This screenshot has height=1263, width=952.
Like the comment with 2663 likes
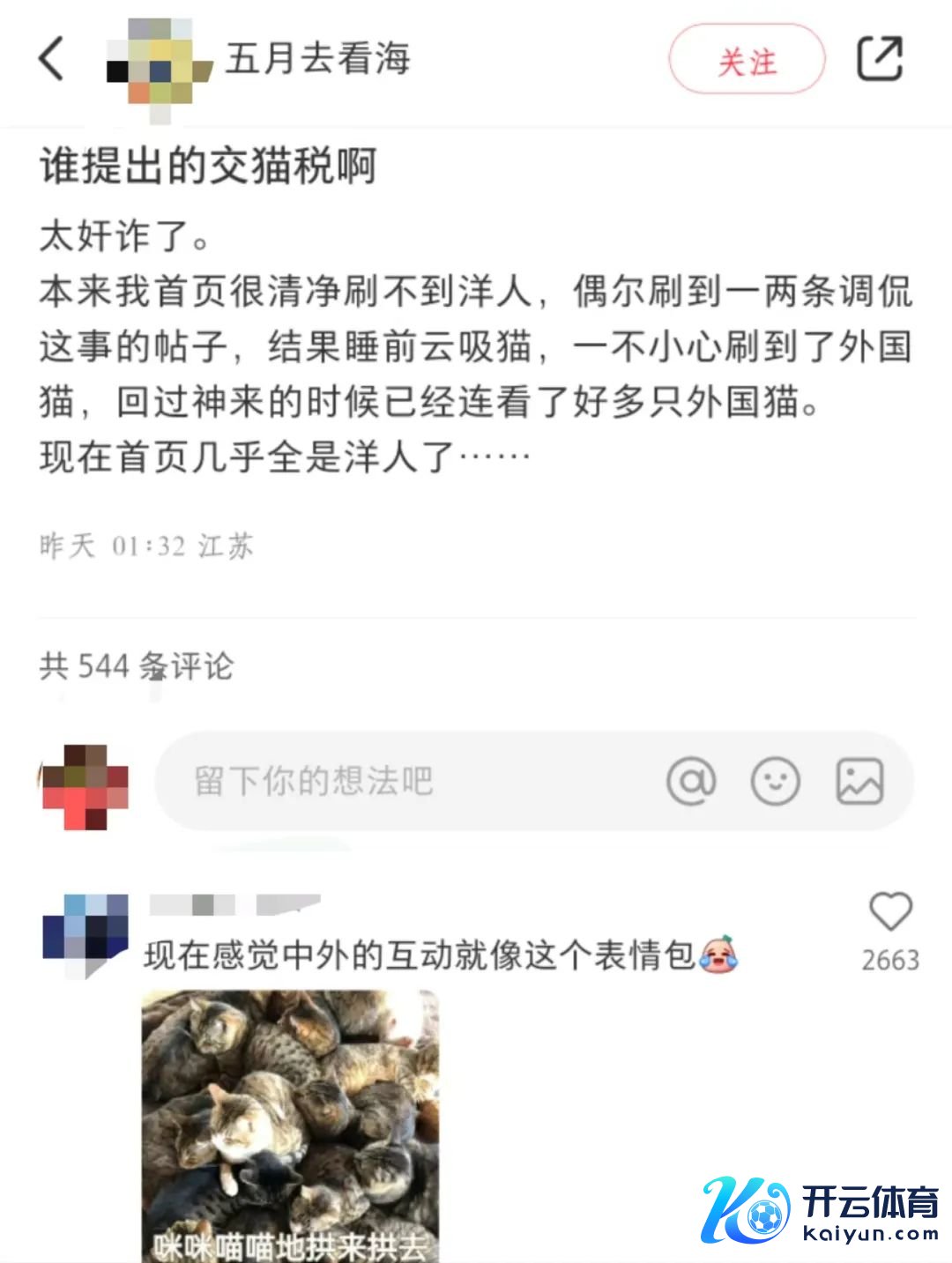[890, 913]
